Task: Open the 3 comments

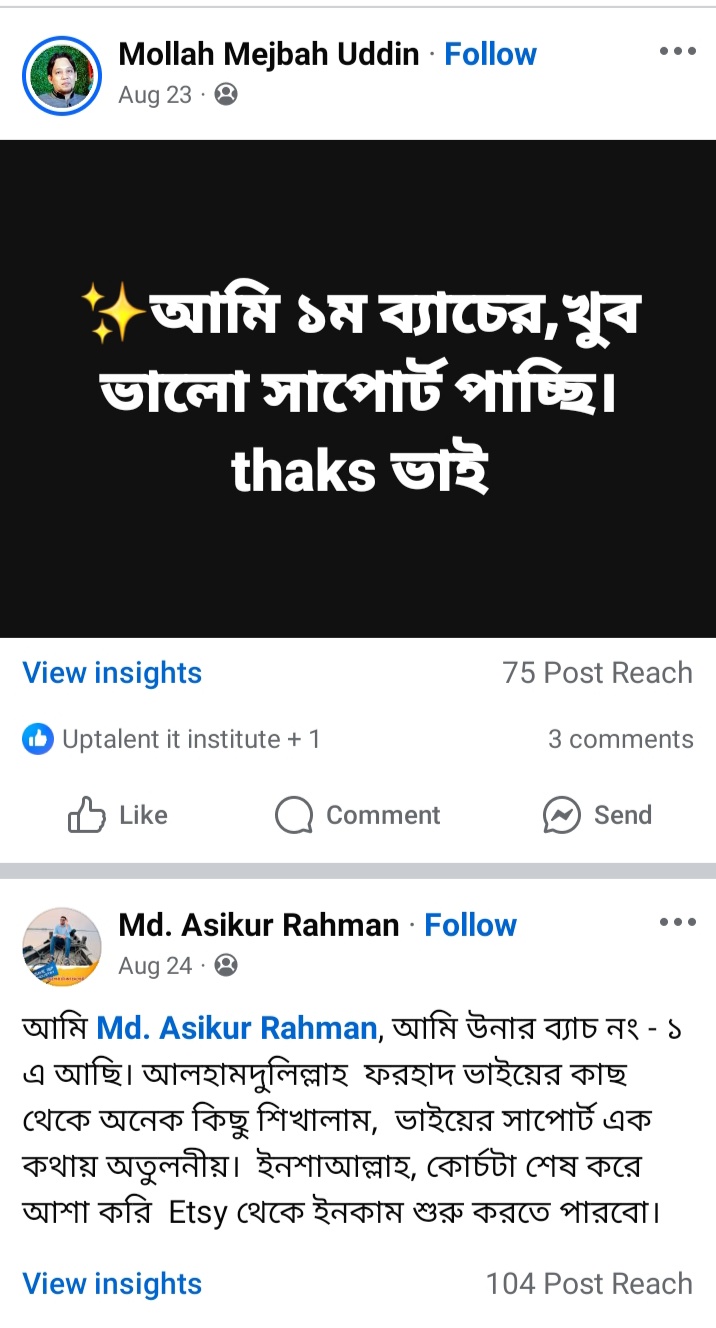Action: tap(620, 739)
